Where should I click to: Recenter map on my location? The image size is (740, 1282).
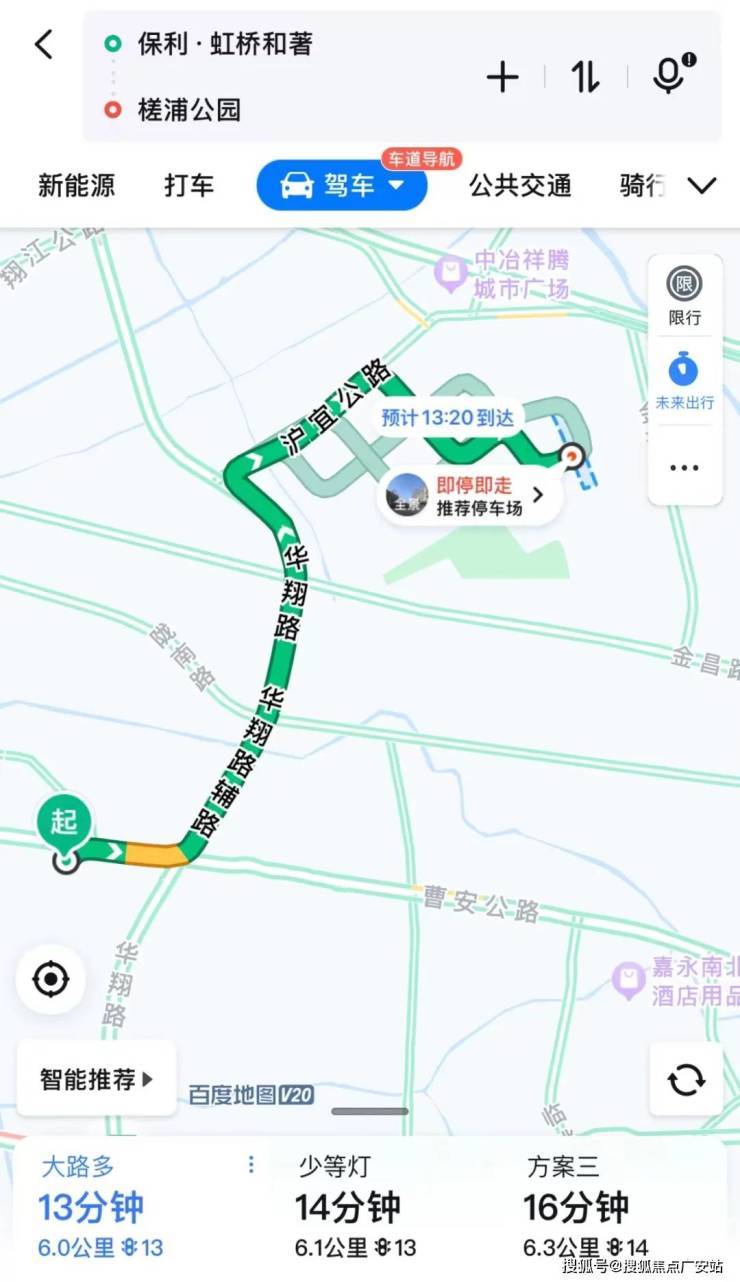tap(51, 979)
